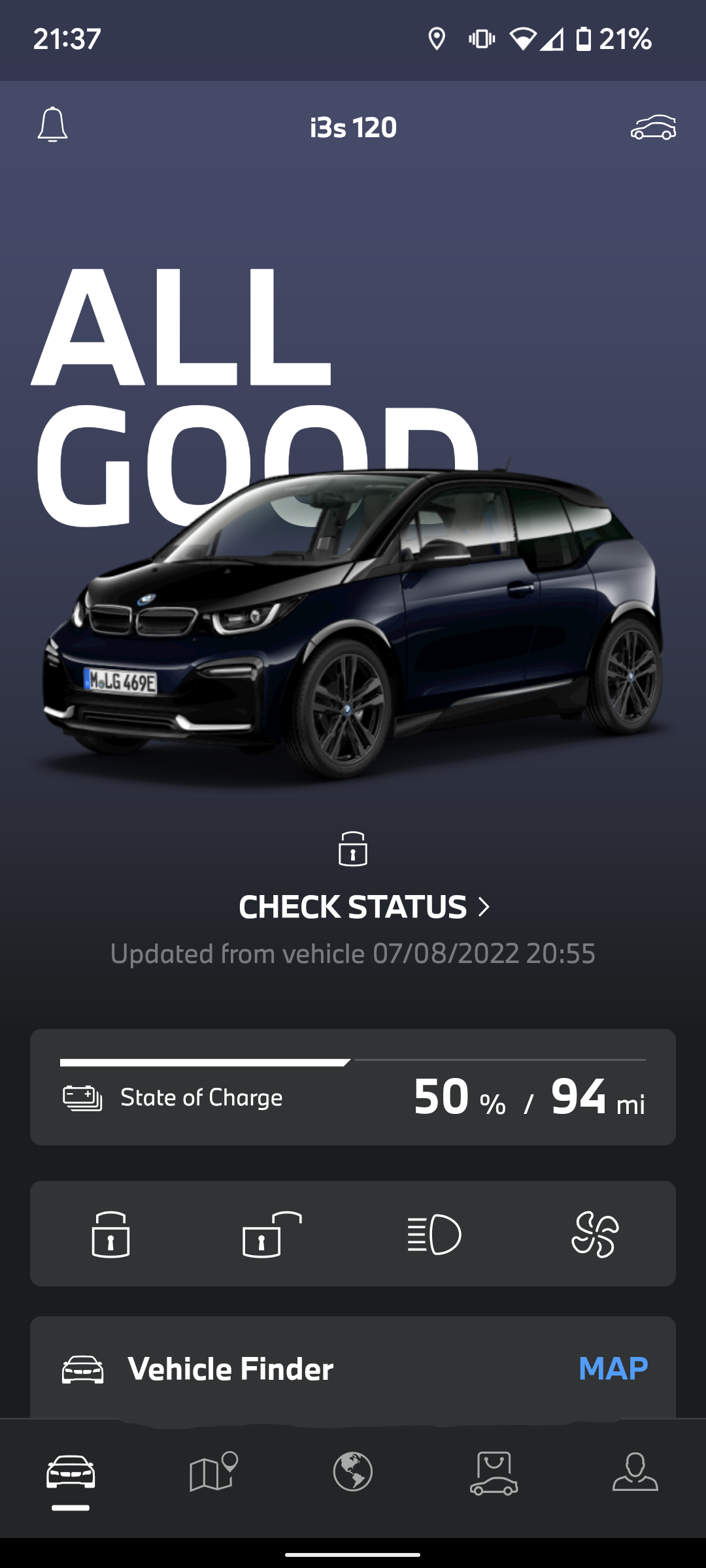This screenshot has width=706, height=1568.
Task: Open the shop and services tab
Action: [x=494, y=1473]
